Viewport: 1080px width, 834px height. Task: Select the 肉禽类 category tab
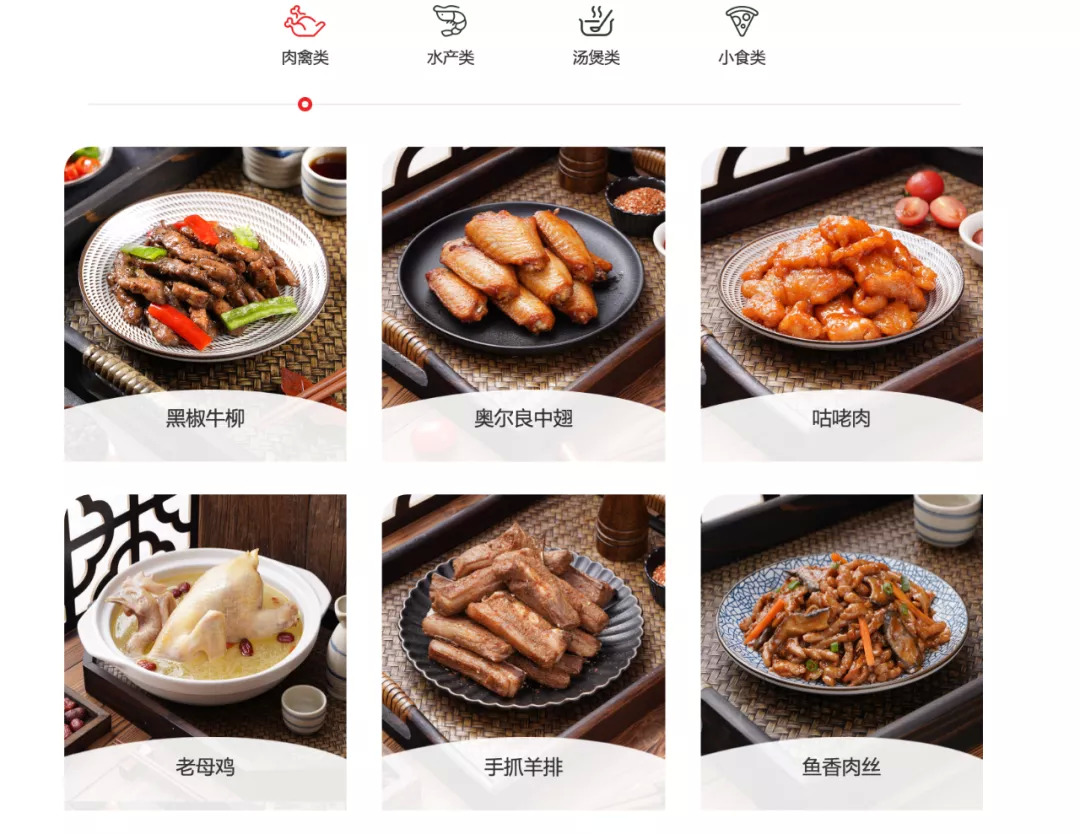305,36
